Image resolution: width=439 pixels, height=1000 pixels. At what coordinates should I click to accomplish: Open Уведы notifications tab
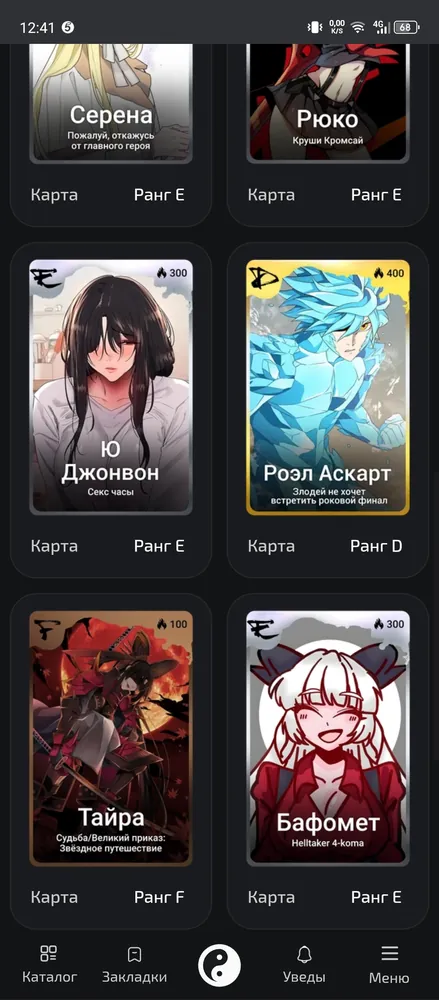[304, 964]
